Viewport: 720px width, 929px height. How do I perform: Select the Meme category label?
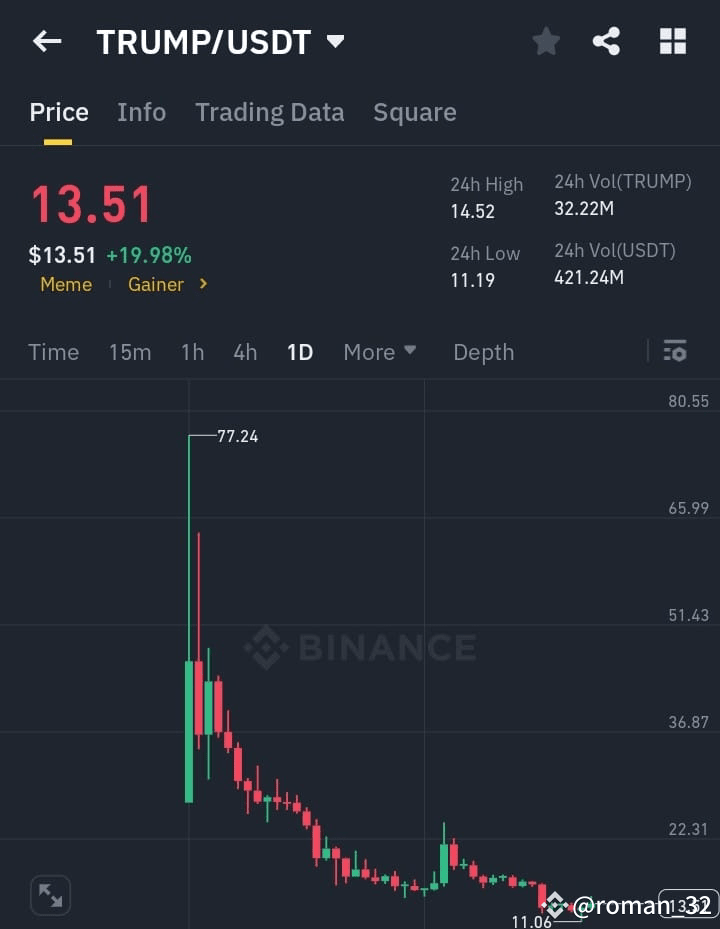pos(66,284)
